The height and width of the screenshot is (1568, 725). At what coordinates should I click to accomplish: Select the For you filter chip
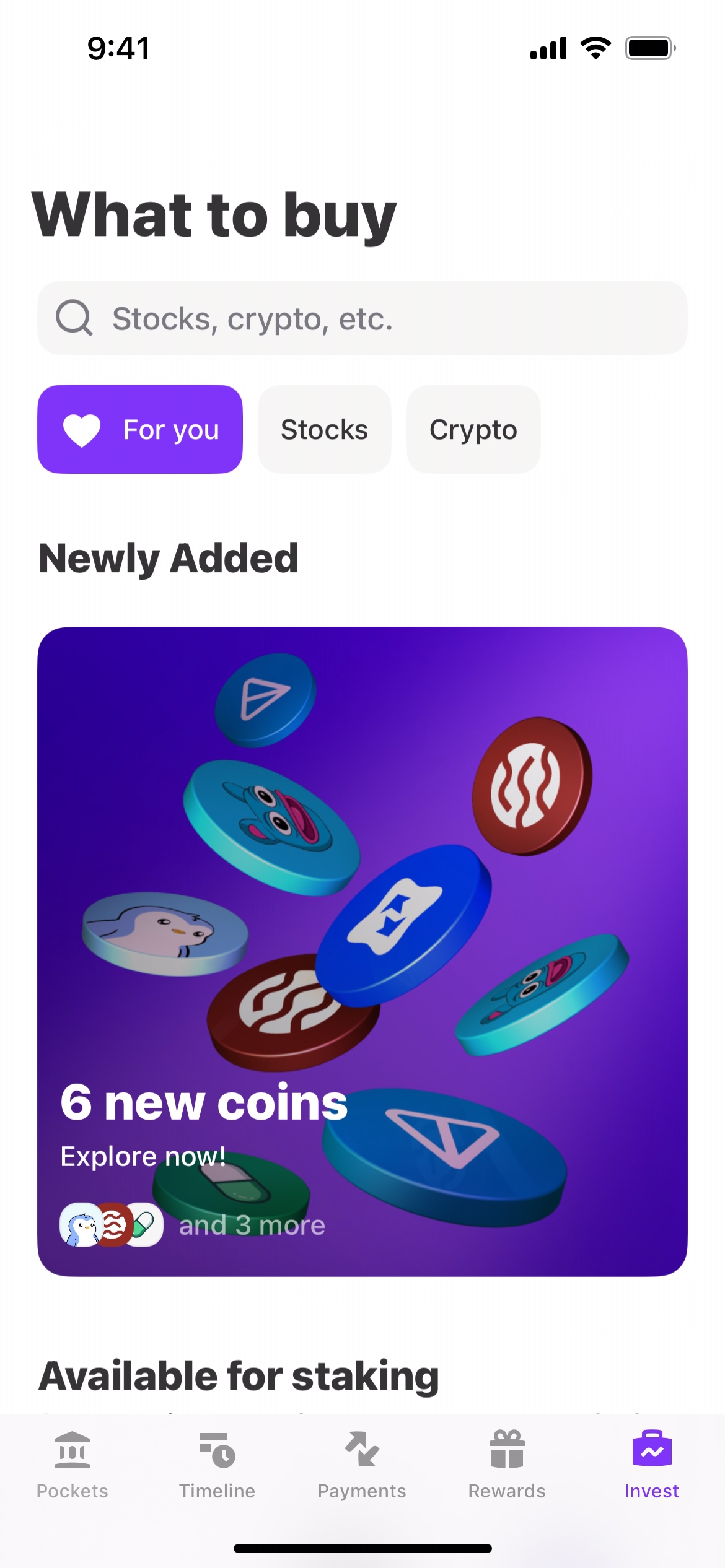point(140,429)
